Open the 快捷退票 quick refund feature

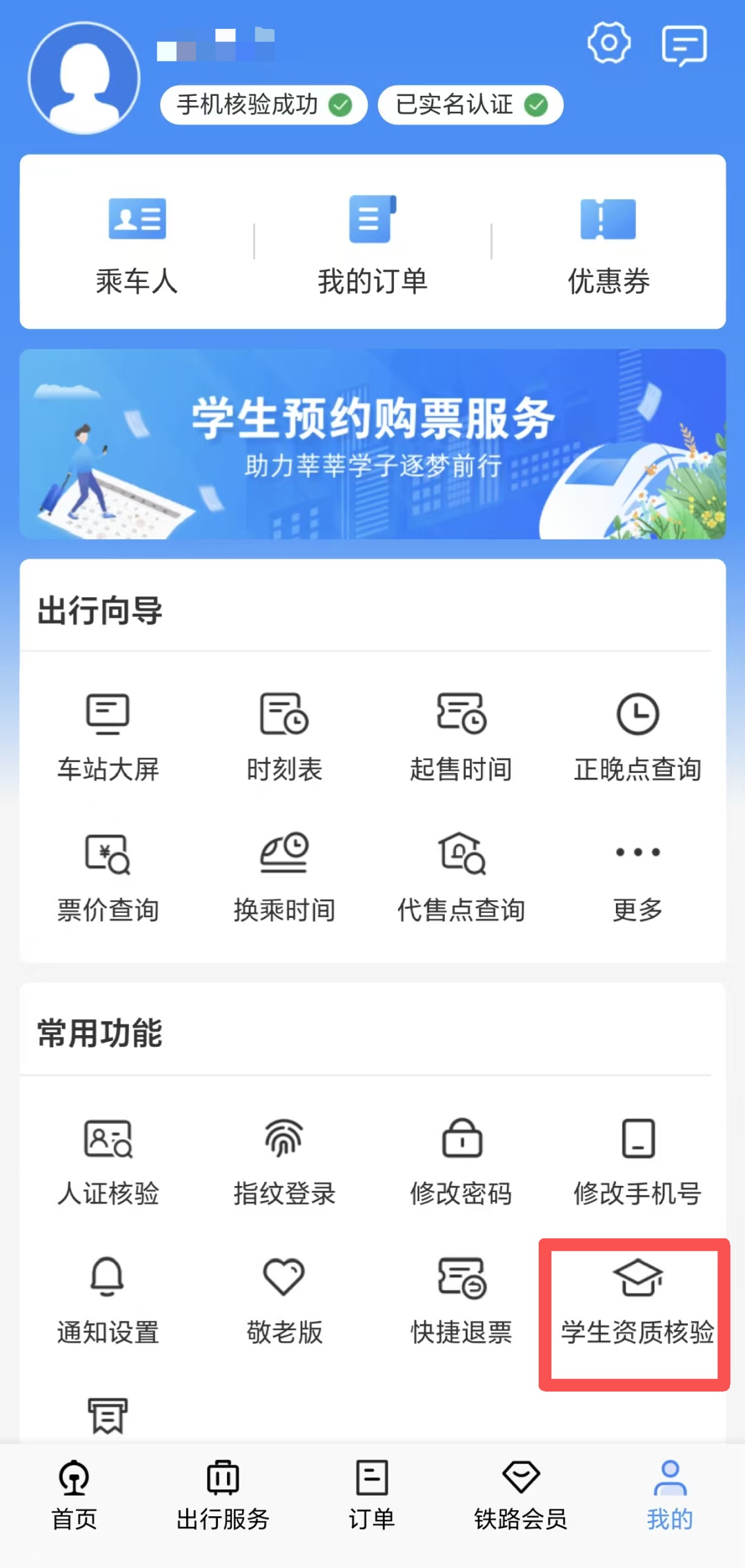(461, 1300)
